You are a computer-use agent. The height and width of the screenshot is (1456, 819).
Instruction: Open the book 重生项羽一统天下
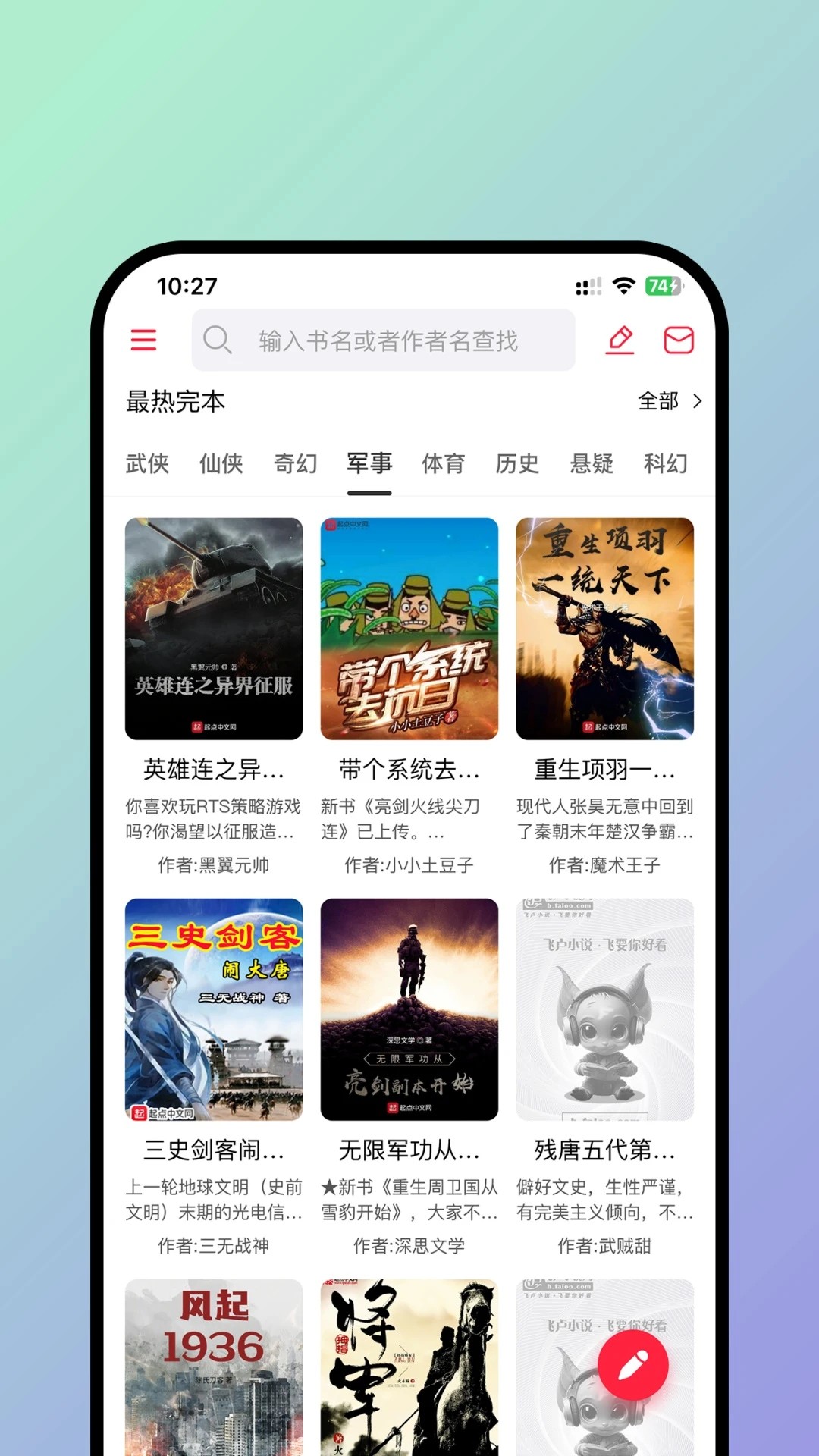tap(604, 628)
